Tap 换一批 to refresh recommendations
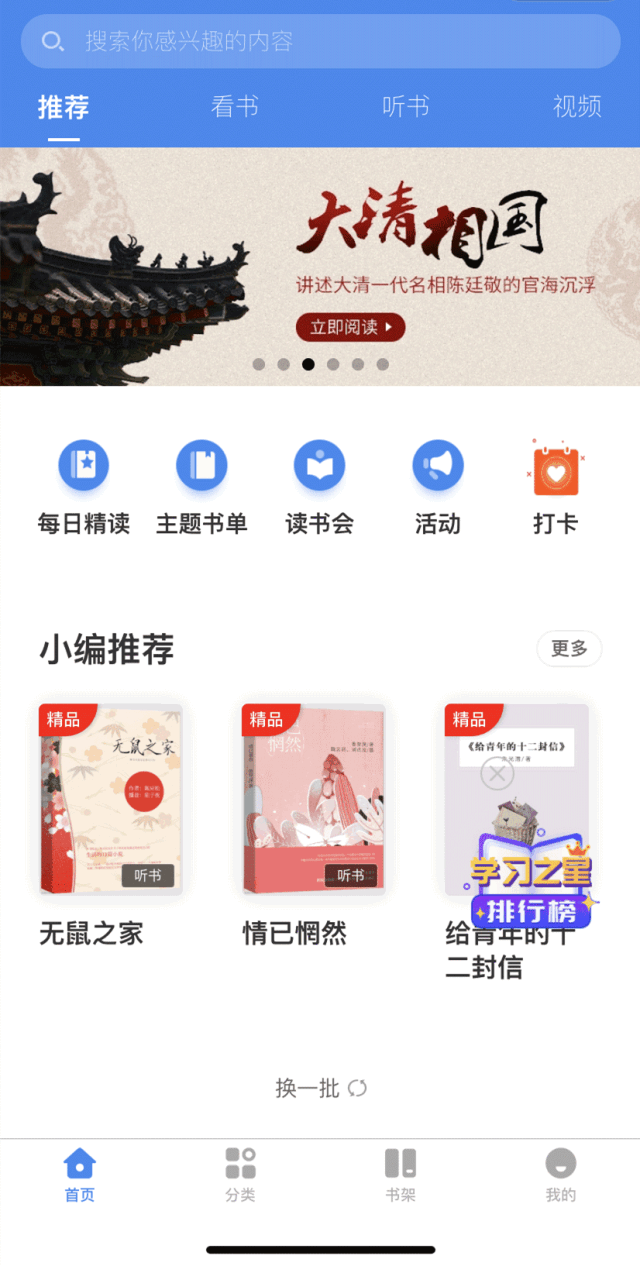Image resolution: width=640 pixels, height=1266 pixels. (x=321, y=1088)
